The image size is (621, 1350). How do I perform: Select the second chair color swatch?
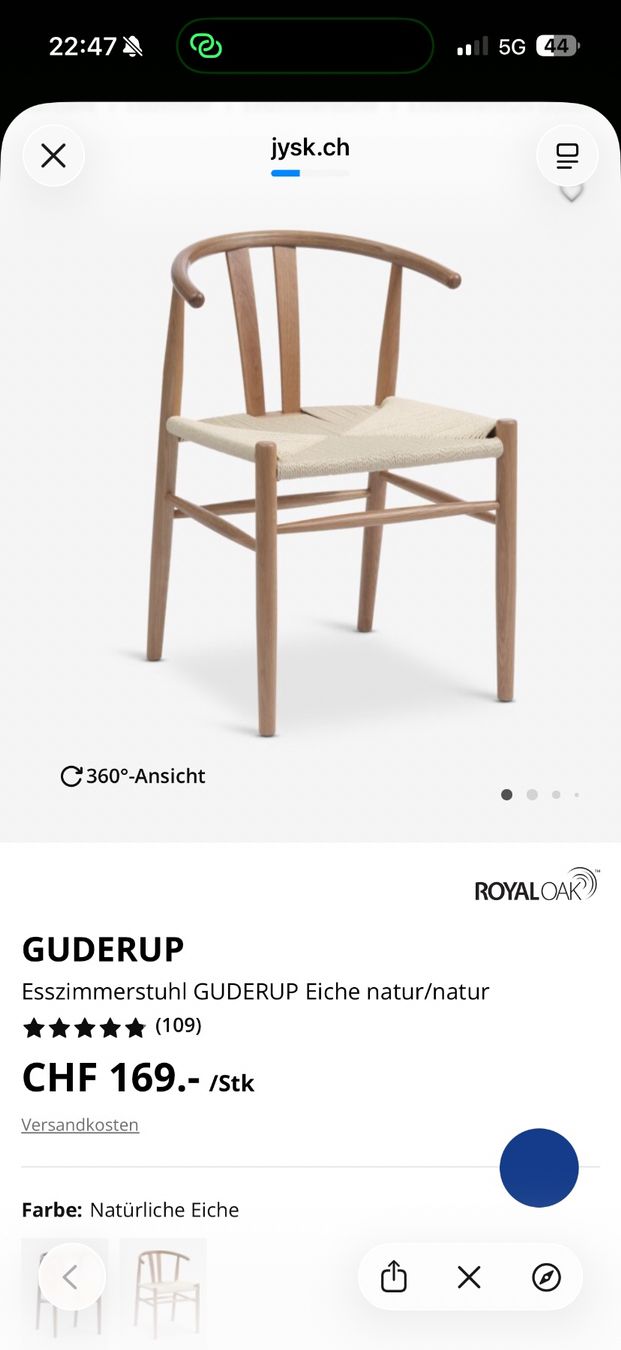(163, 1288)
